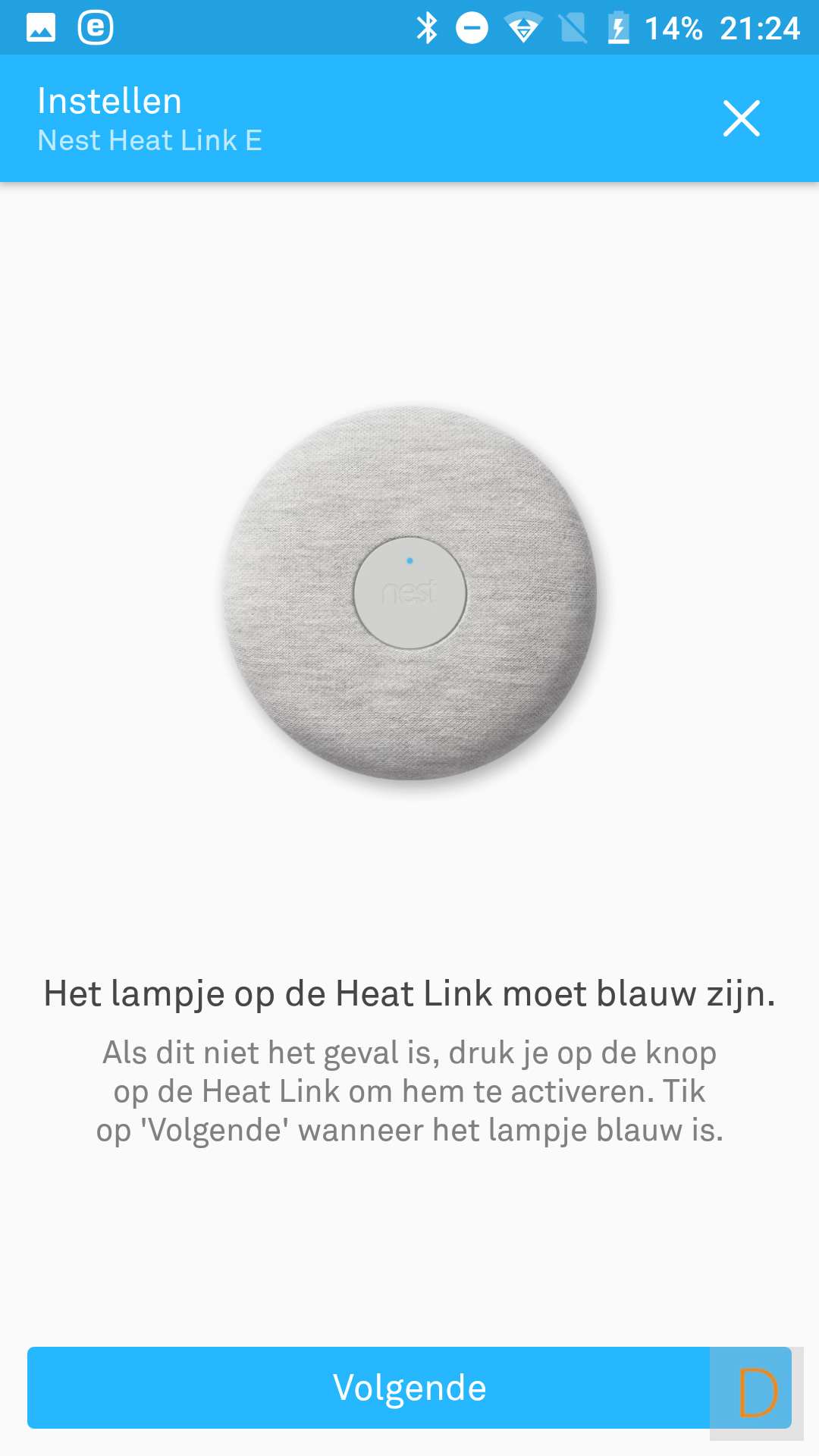Tap the Volgende button to continue

409,1387
